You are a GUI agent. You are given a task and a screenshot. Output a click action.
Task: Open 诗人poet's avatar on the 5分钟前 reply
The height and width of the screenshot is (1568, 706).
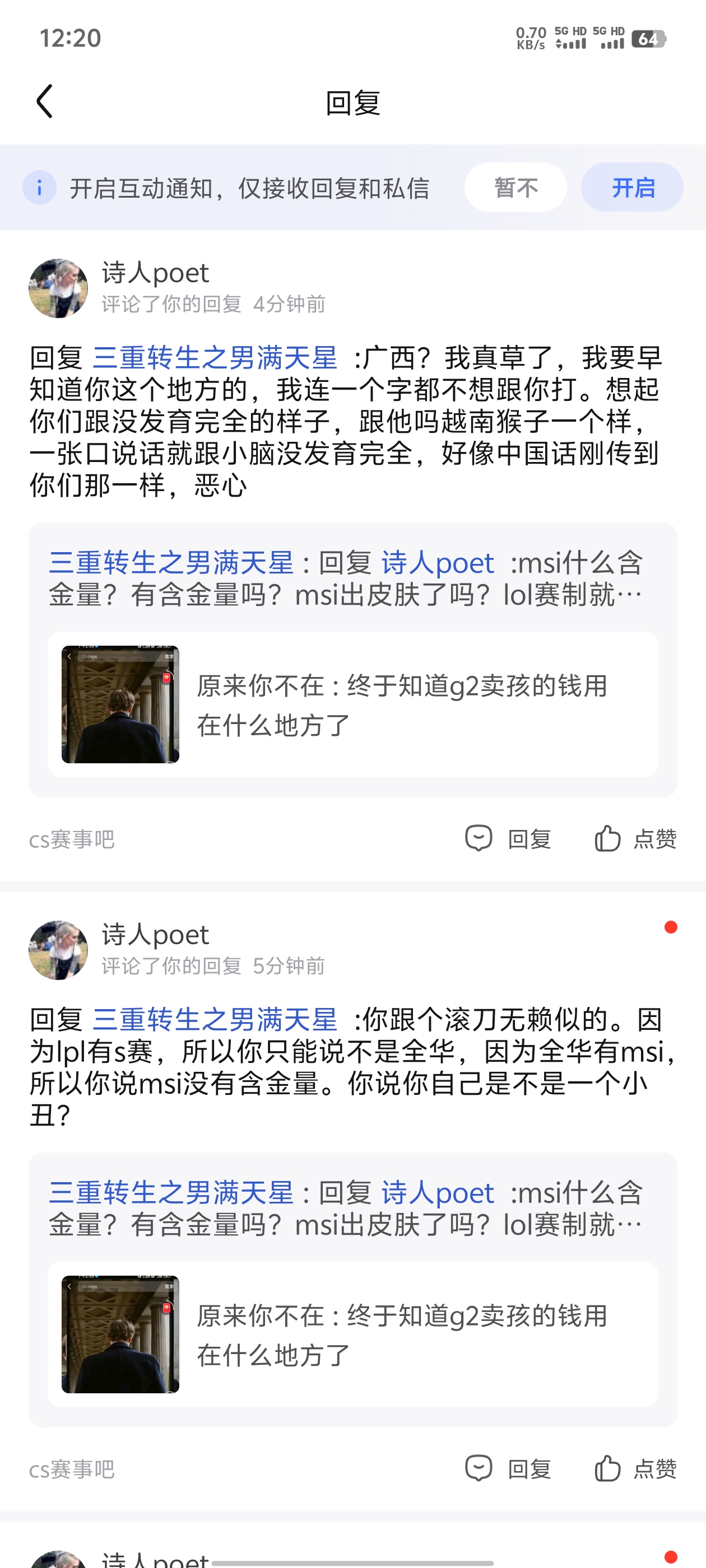tap(58, 950)
